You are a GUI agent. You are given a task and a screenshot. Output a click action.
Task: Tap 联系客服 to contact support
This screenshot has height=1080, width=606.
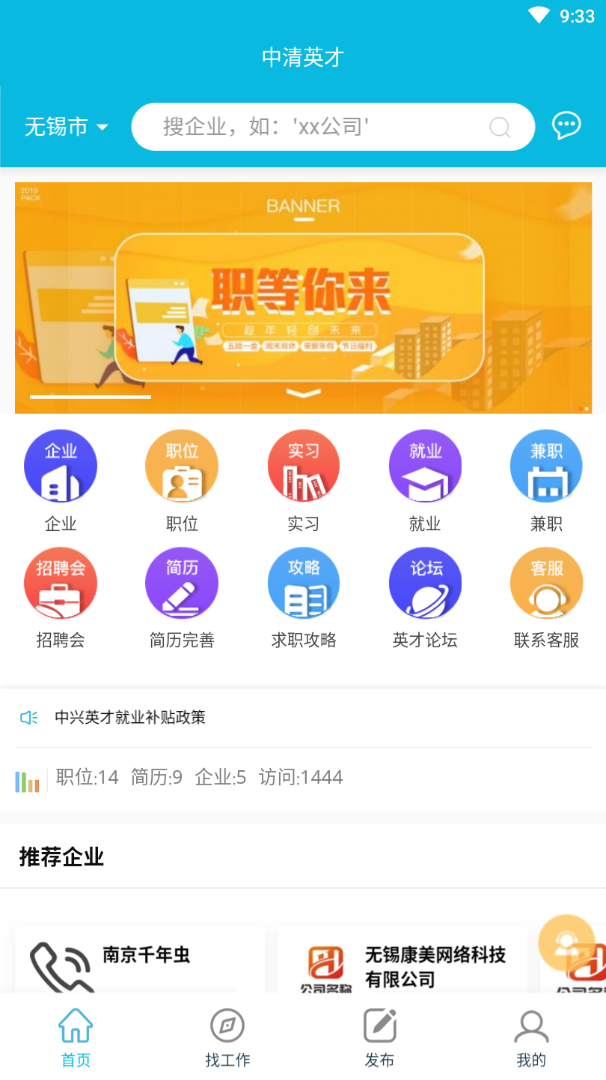[x=546, y=596]
